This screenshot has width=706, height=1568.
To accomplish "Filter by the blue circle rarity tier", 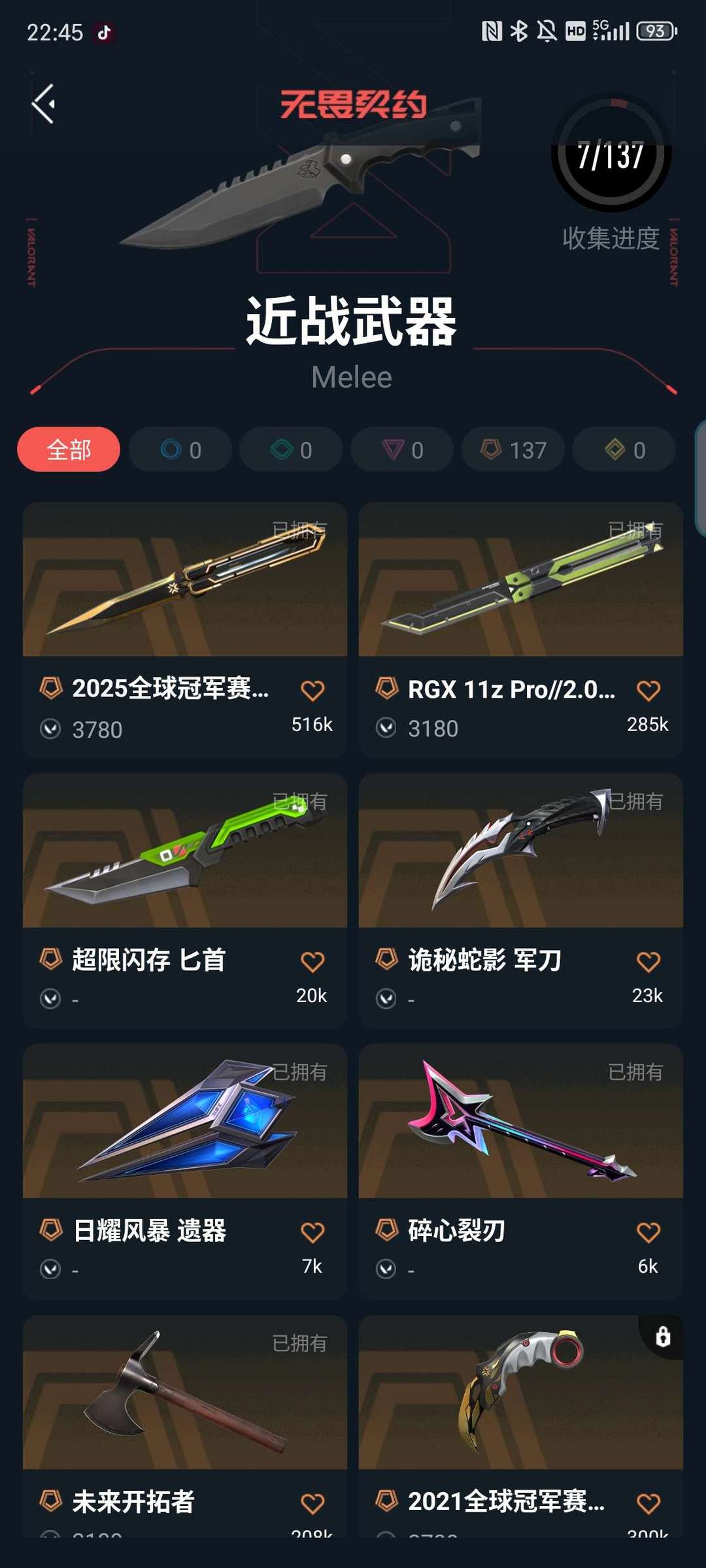I will tap(180, 449).
